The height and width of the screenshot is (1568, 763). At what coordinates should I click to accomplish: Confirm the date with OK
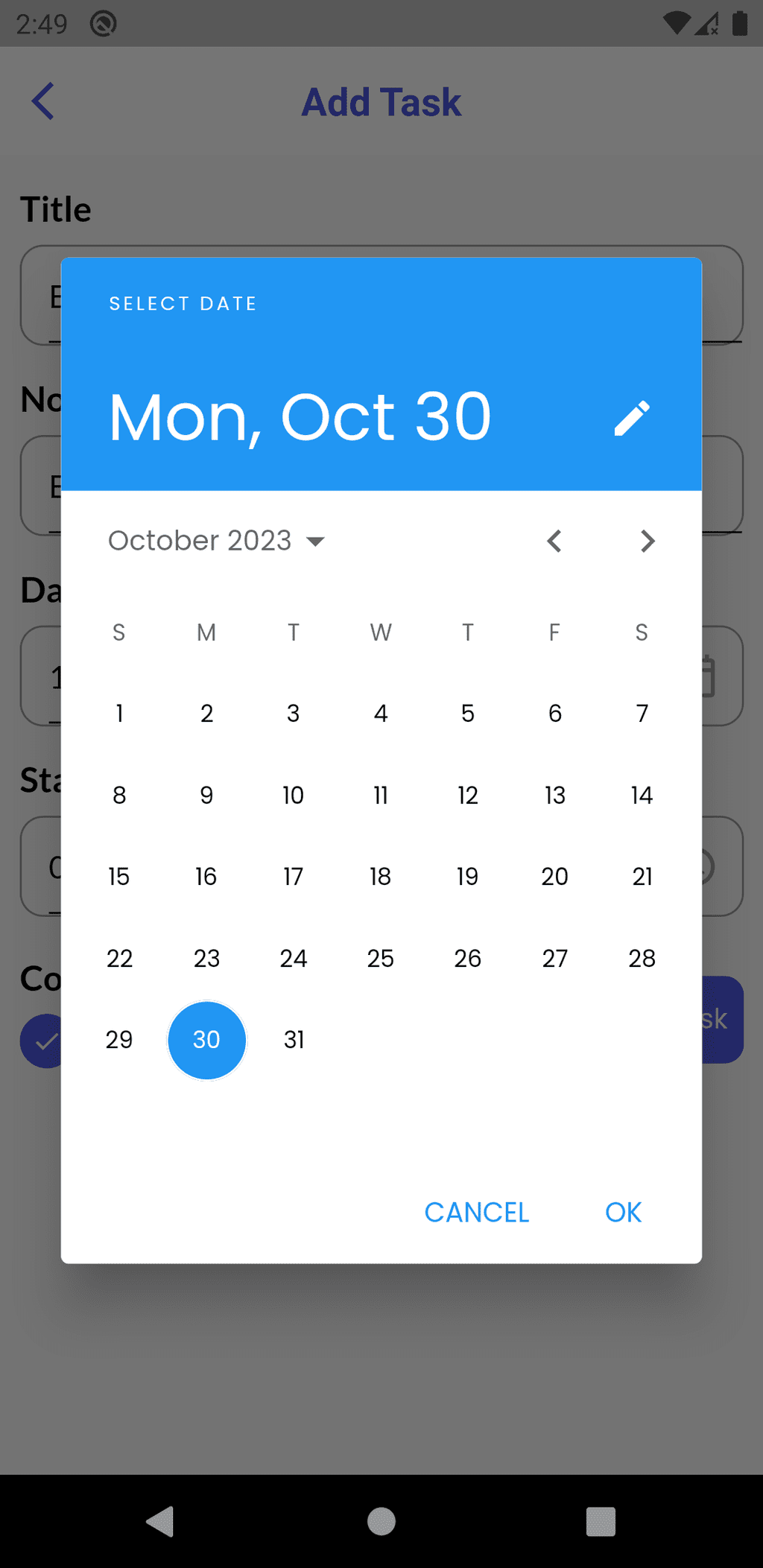tap(623, 1213)
